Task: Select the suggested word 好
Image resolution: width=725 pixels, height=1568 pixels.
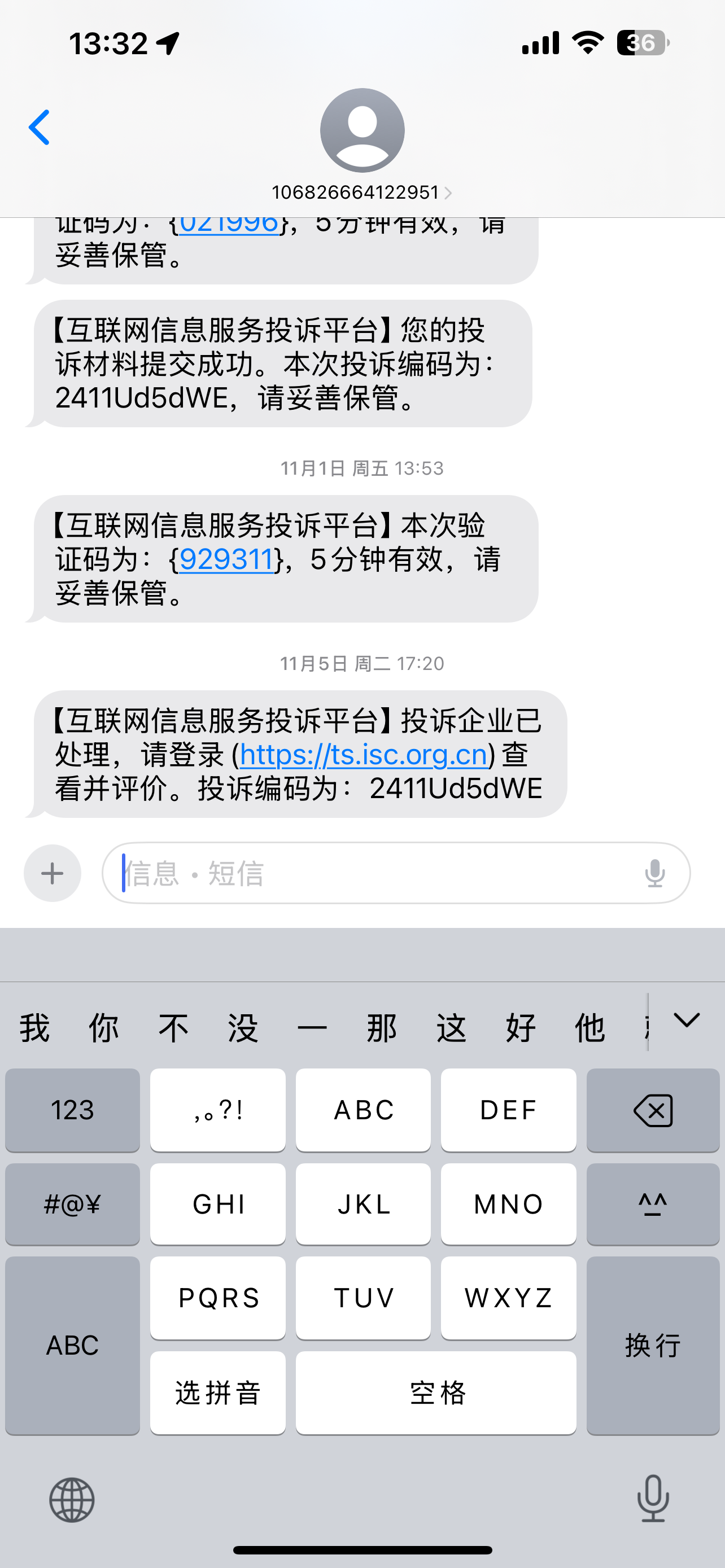Action: [521, 1028]
